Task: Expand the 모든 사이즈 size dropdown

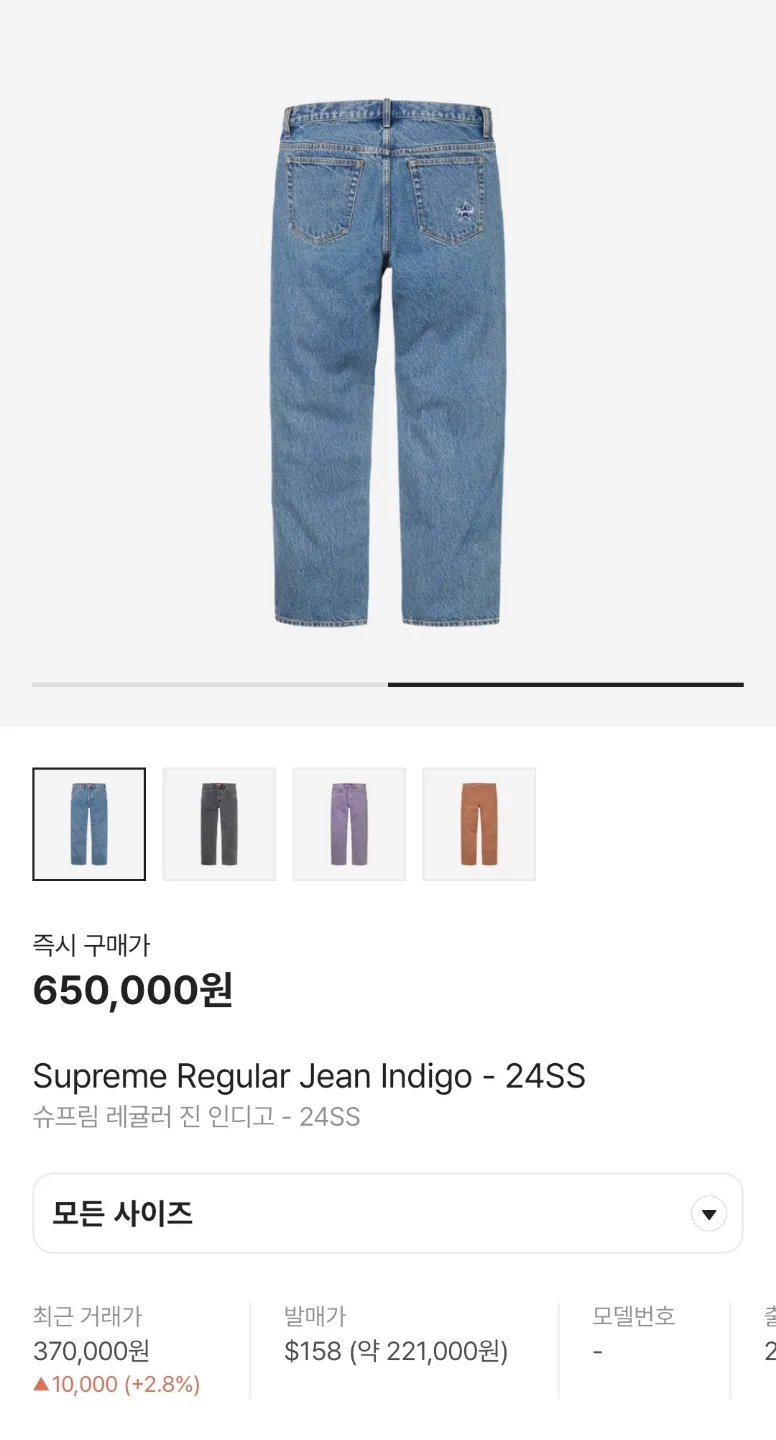Action: pyautogui.click(x=388, y=1213)
